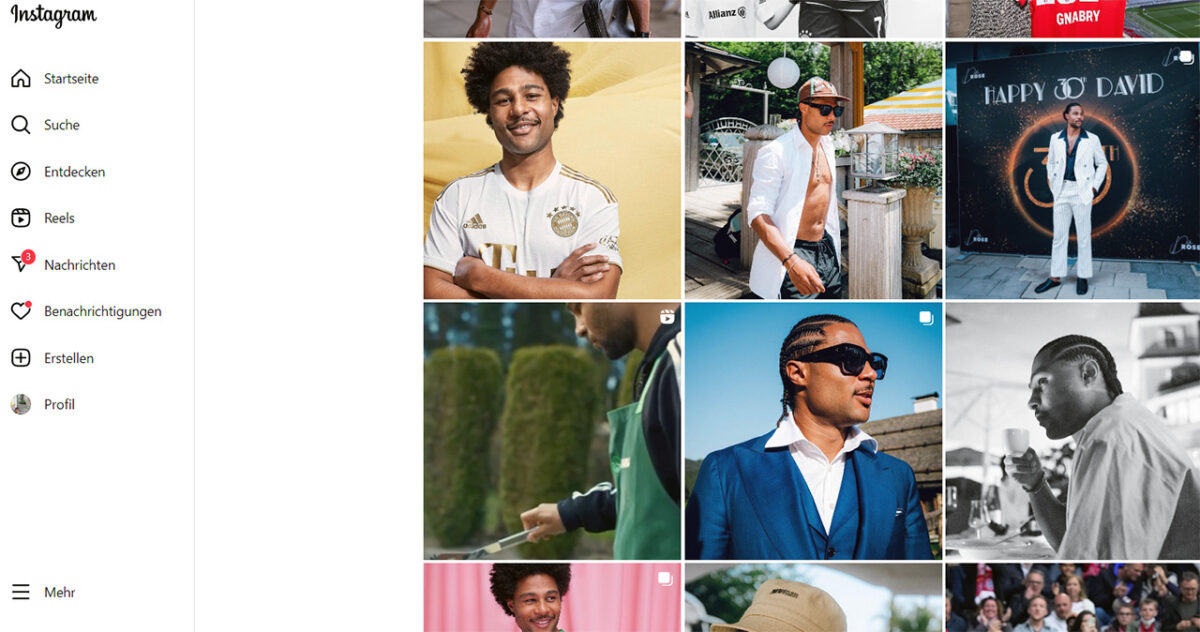Open the black-and-white espresso cup post
Viewport: 1200px width, 632px height.
[x=1072, y=431]
